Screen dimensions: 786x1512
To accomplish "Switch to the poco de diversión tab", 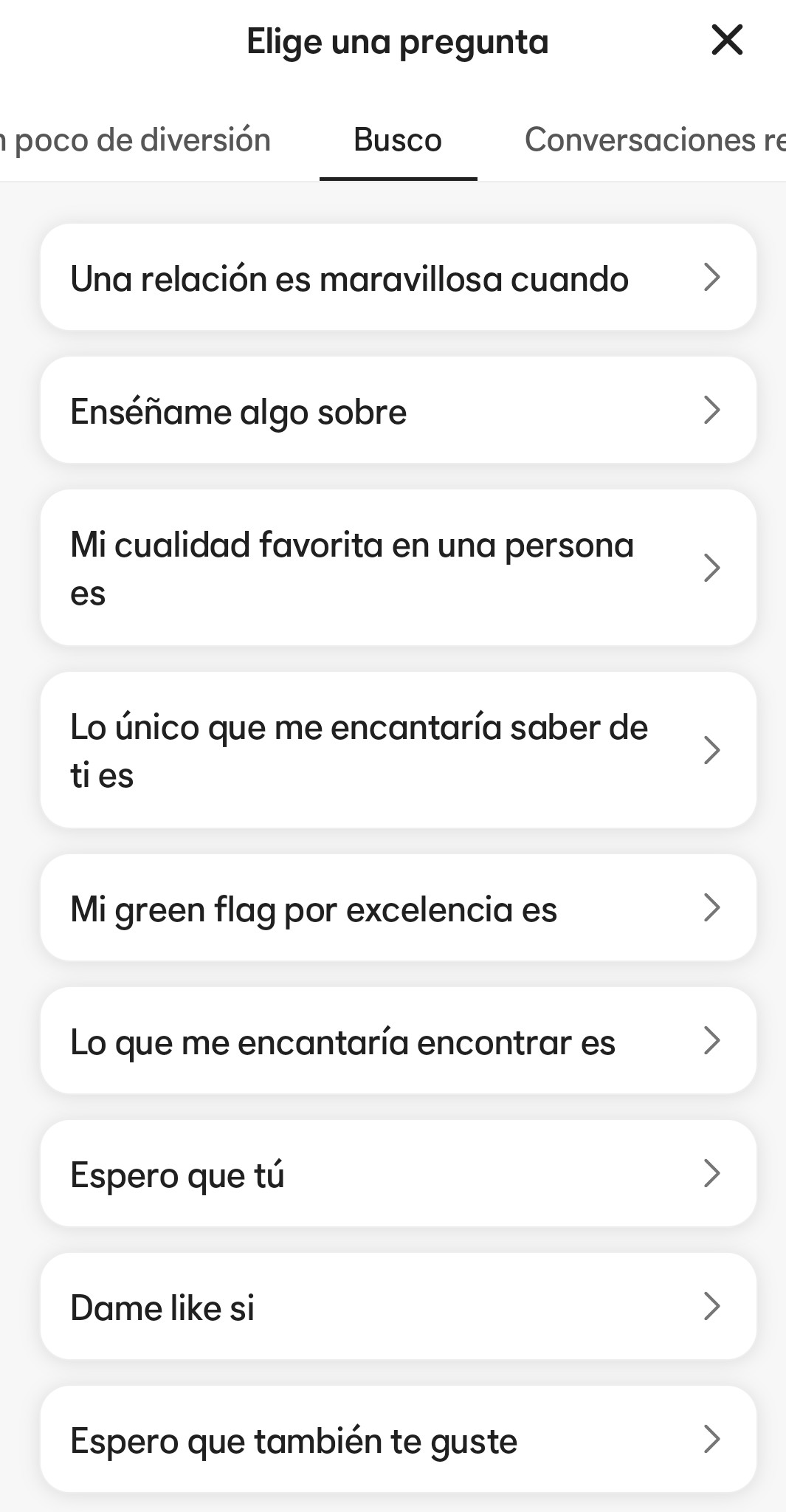I will coord(140,140).
